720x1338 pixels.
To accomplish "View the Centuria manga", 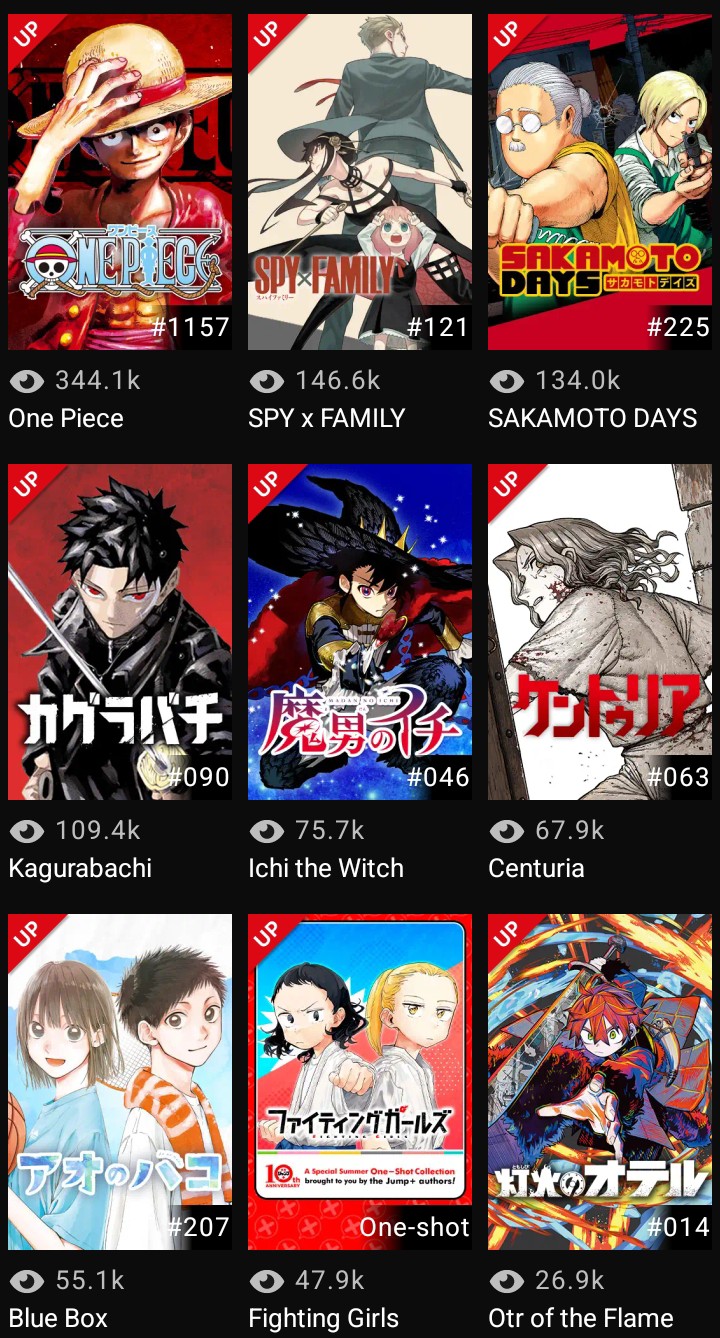I will click(x=600, y=632).
